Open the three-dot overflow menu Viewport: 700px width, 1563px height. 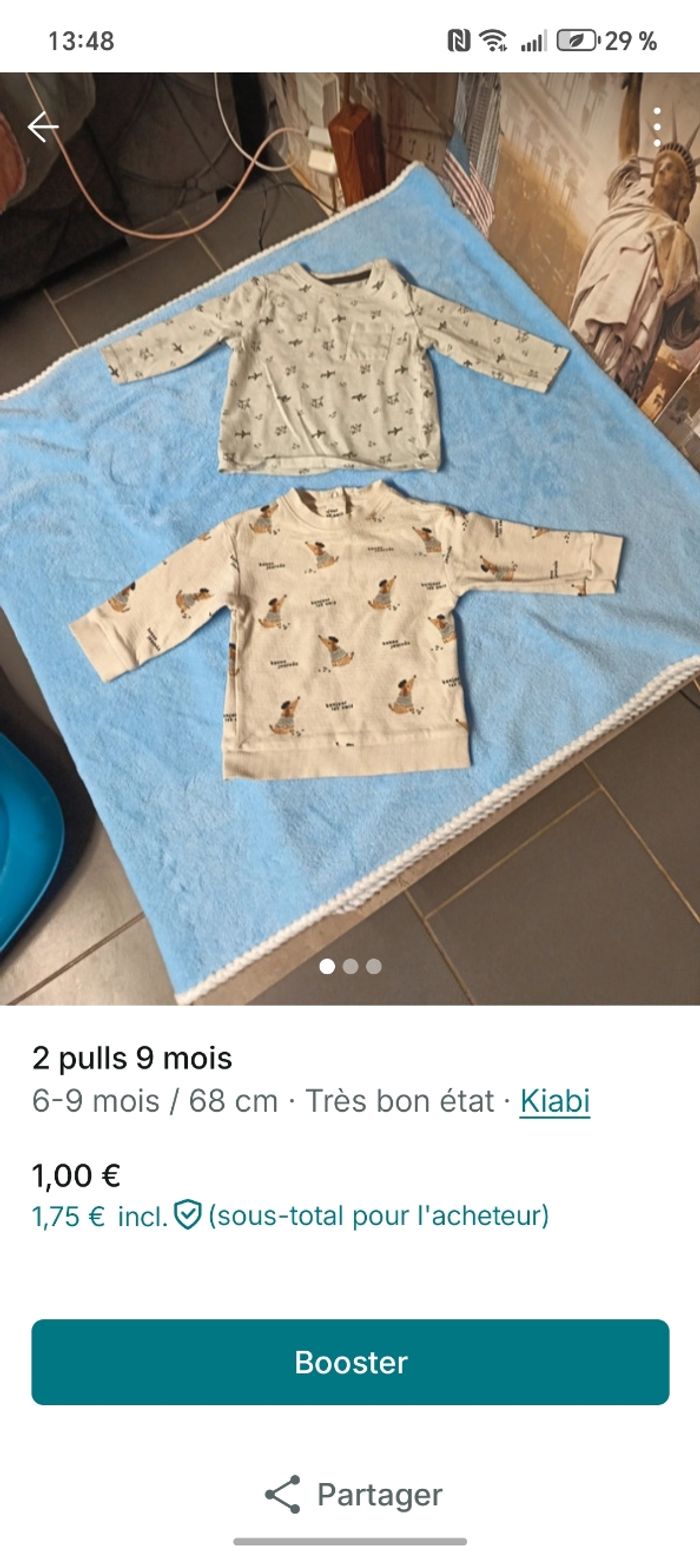(x=657, y=127)
